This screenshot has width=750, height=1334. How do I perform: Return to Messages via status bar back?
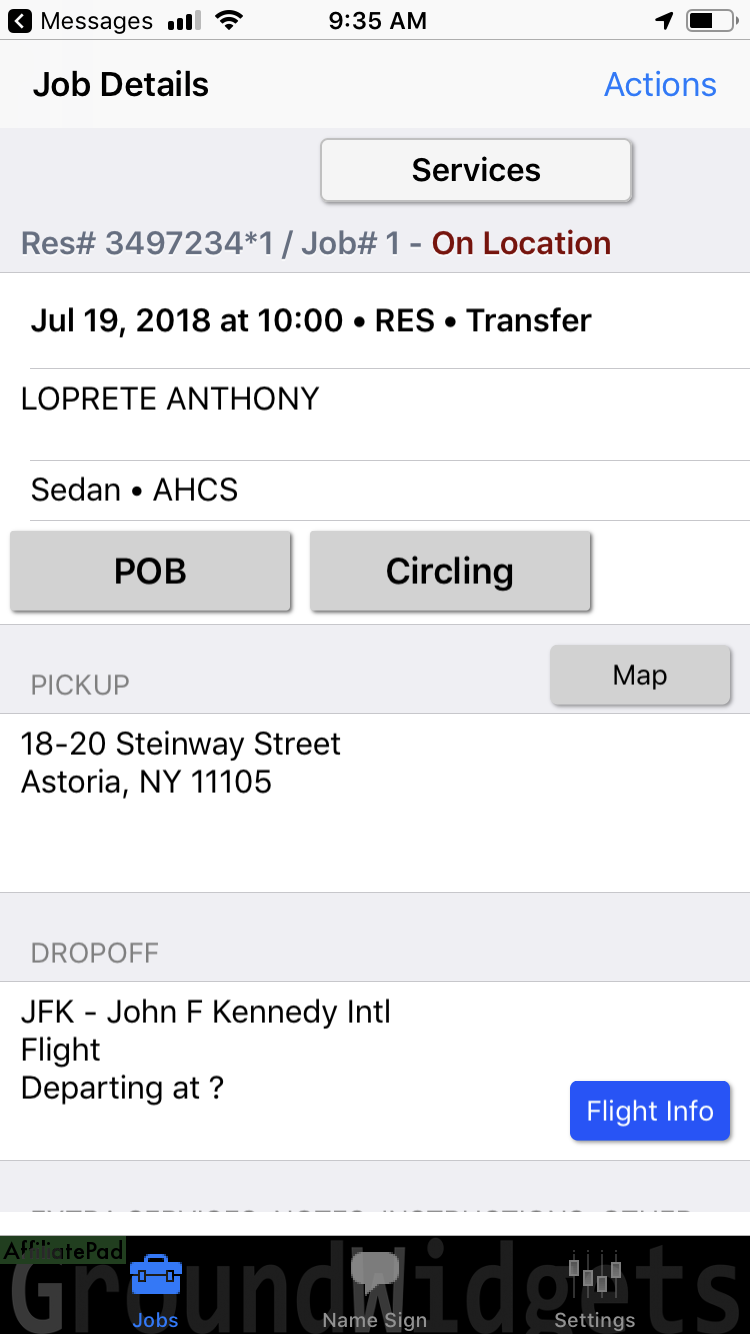[x=80, y=20]
